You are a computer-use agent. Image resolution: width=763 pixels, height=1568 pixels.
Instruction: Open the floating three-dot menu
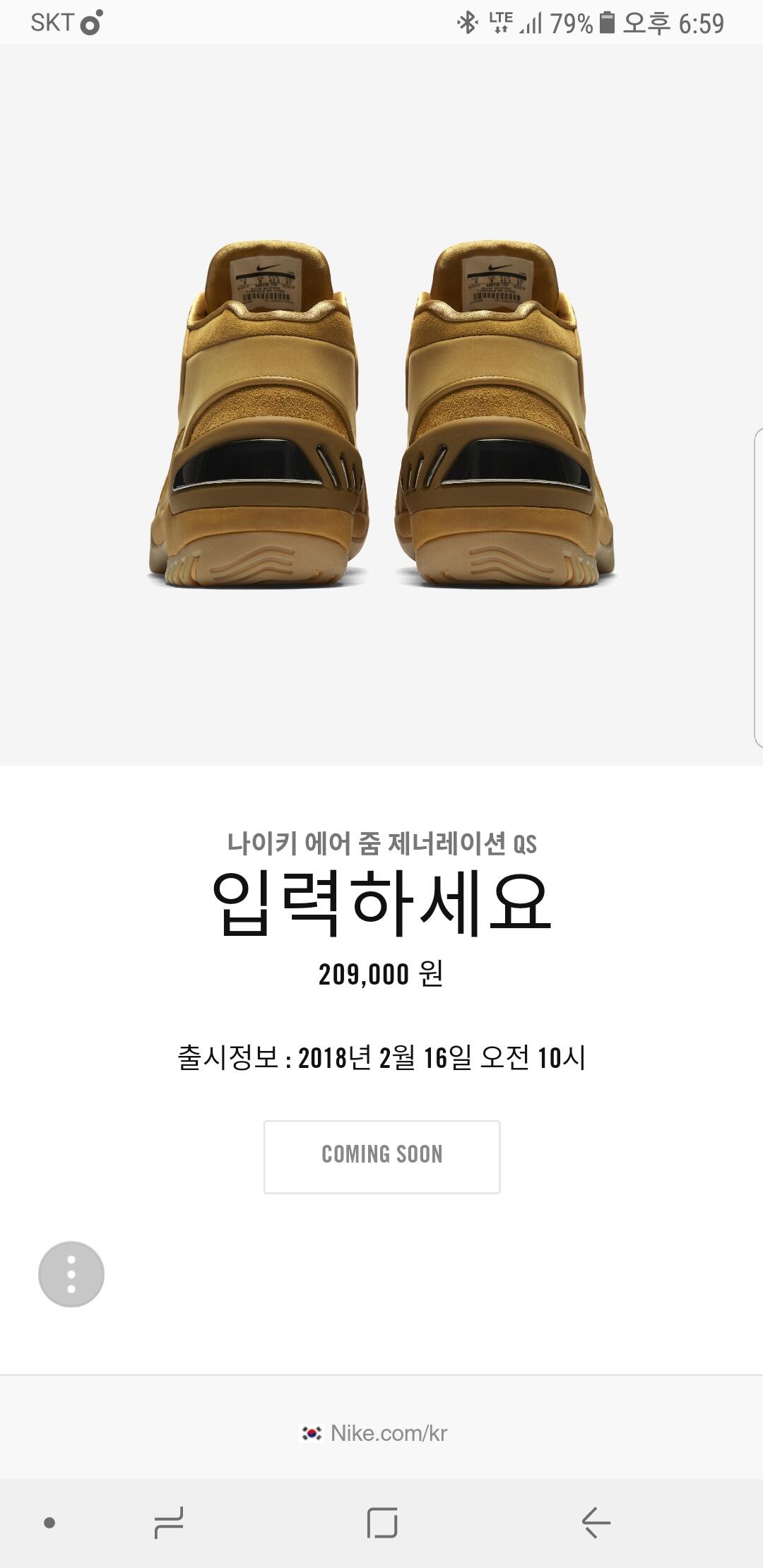71,1273
